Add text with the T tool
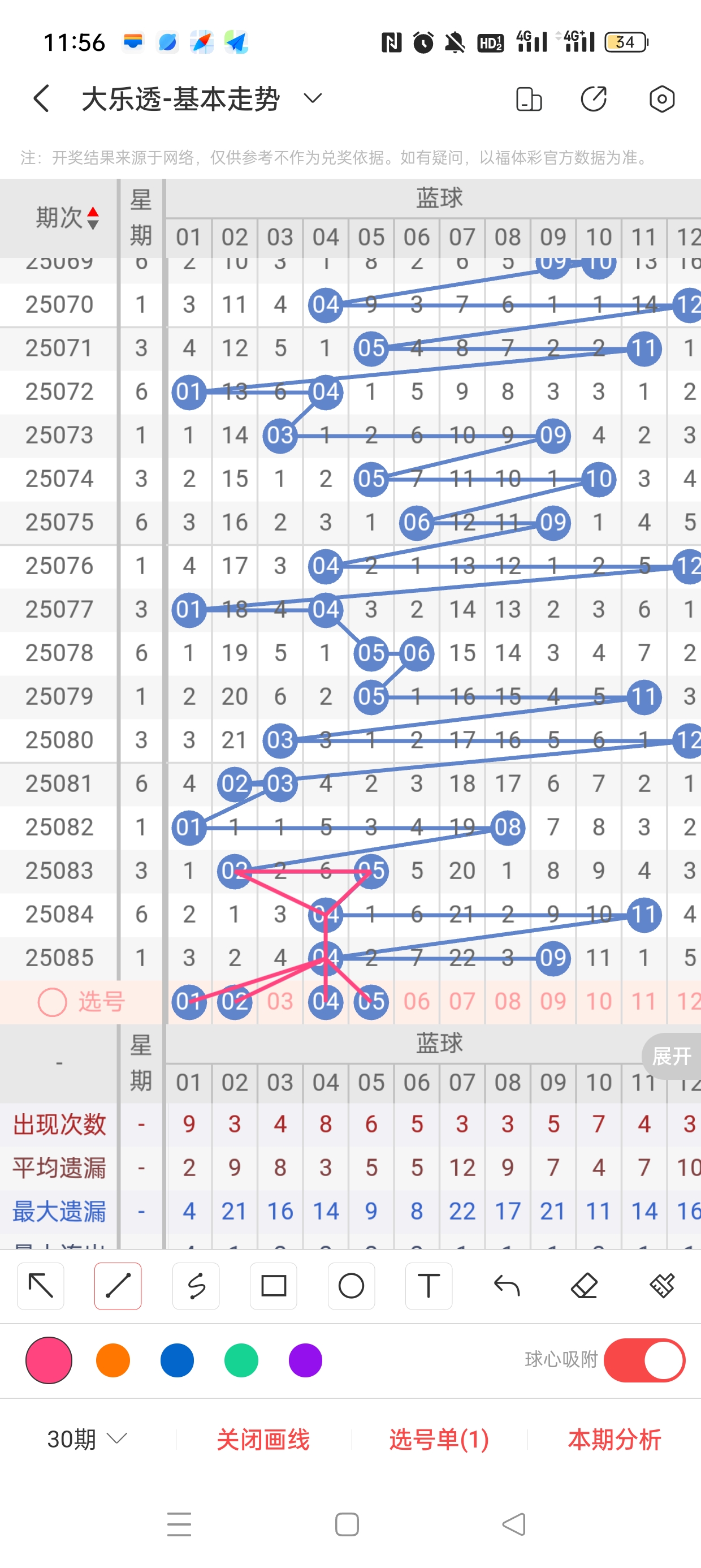 429,1286
